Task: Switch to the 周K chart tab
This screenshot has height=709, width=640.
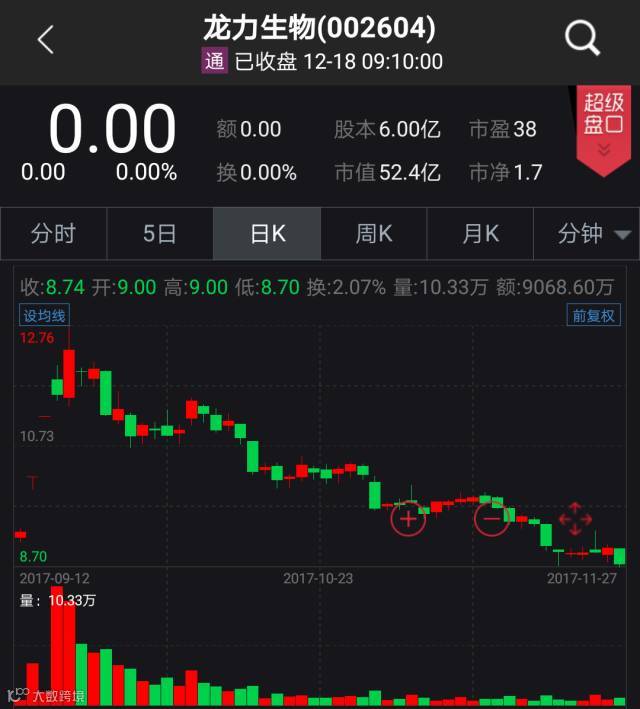Action: (x=374, y=234)
